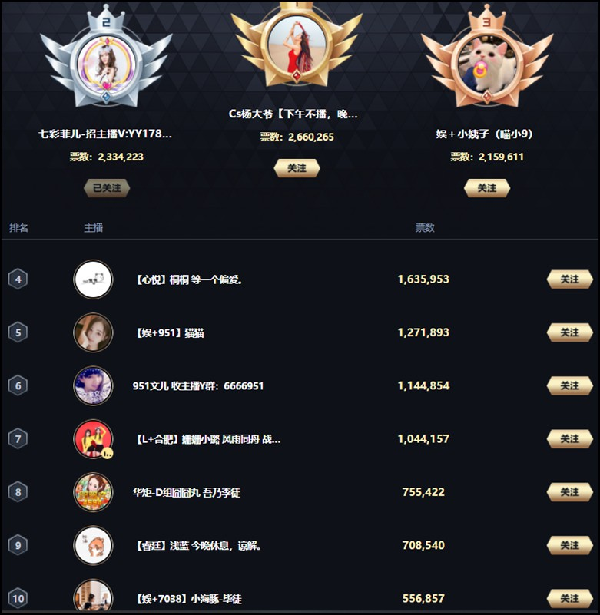Viewport: 600px width, 615px height.
Task: Open Cs杨大爷's first-place avatar
Action: [x=297, y=45]
